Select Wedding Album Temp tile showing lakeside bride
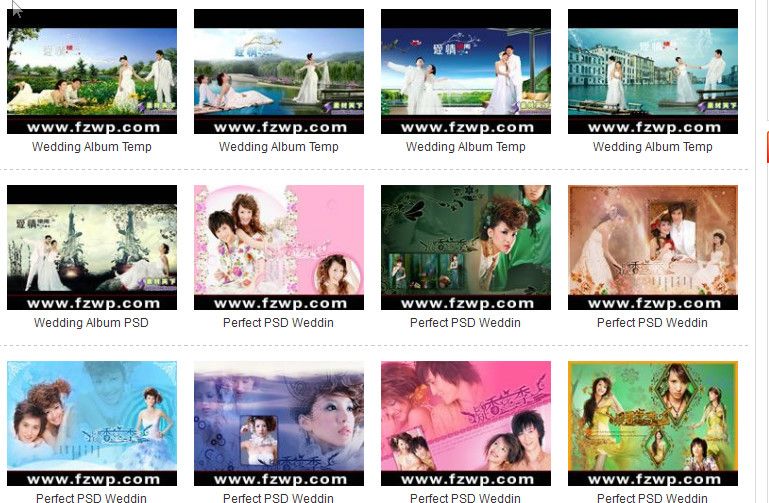Viewport: 769px width, 503px height. (279, 72)
